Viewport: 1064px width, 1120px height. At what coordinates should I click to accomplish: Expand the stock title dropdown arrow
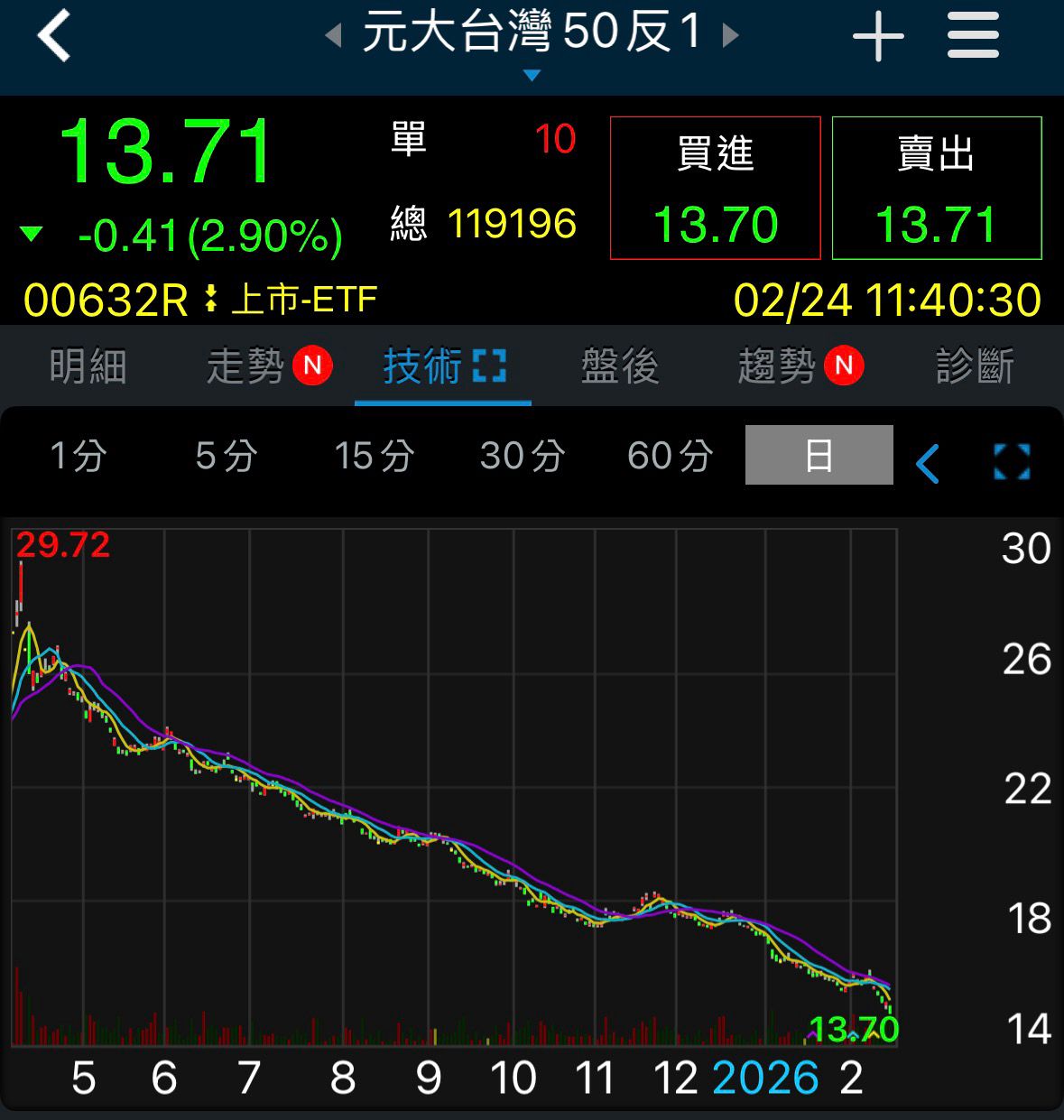click(532, 76)
